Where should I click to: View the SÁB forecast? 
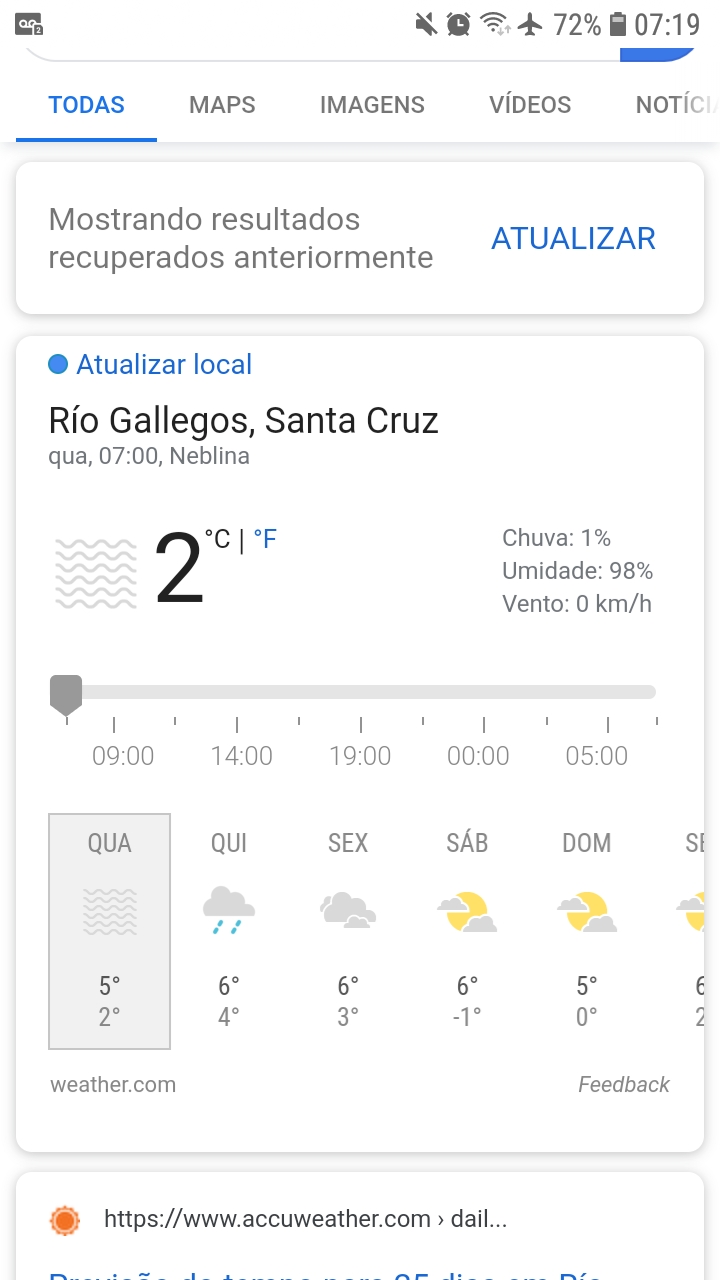pos(467,931)
